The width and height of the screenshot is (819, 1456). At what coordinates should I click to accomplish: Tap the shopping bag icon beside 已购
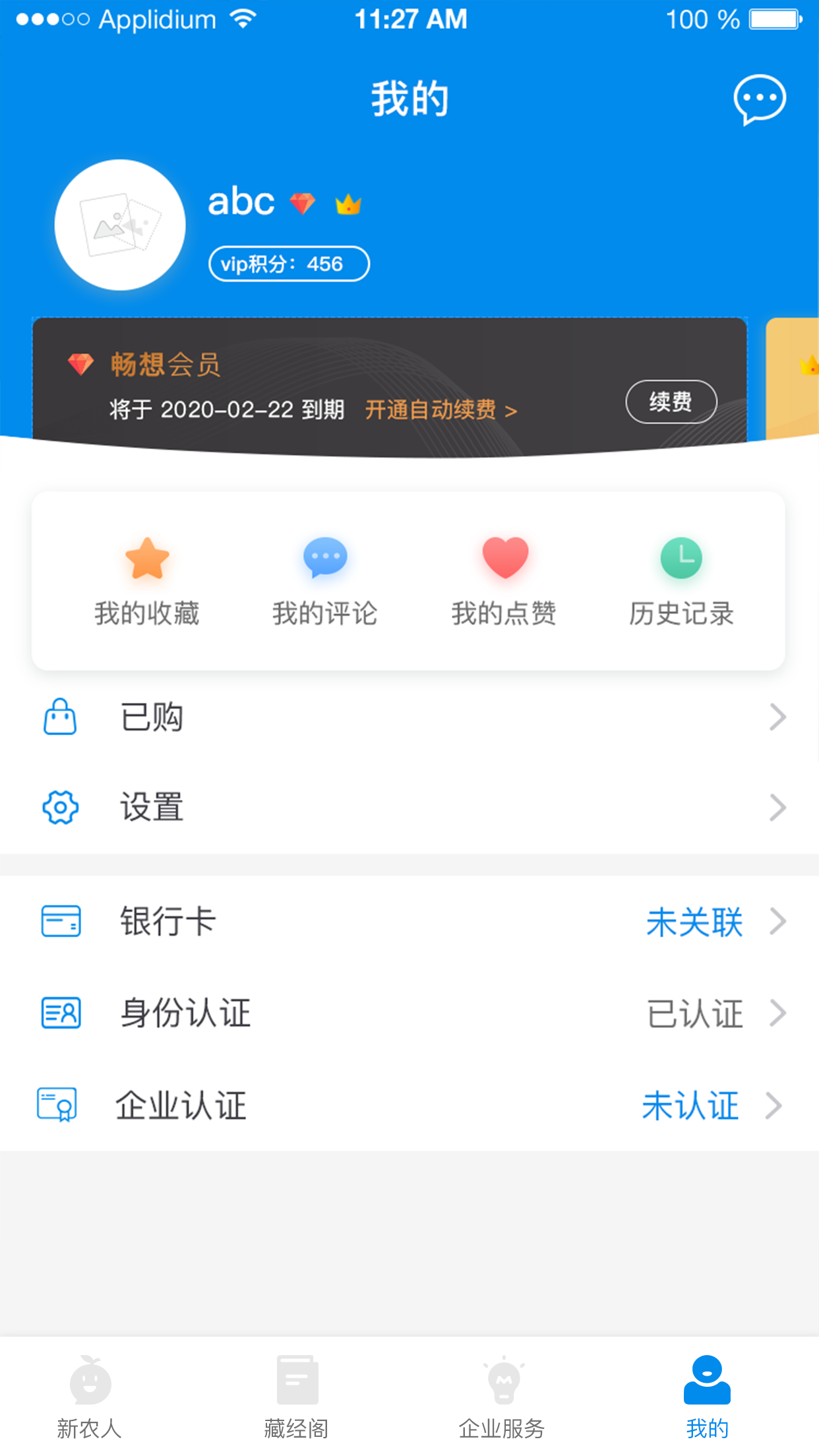pyautogui.click(x=59, y=717)
